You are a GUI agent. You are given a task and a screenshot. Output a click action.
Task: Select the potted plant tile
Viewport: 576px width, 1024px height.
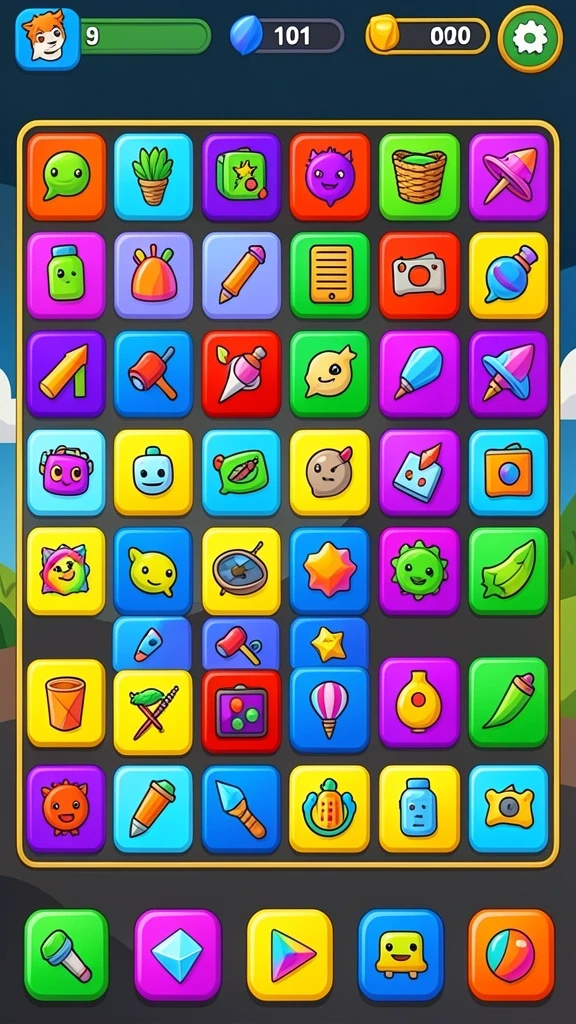point(153,176)
